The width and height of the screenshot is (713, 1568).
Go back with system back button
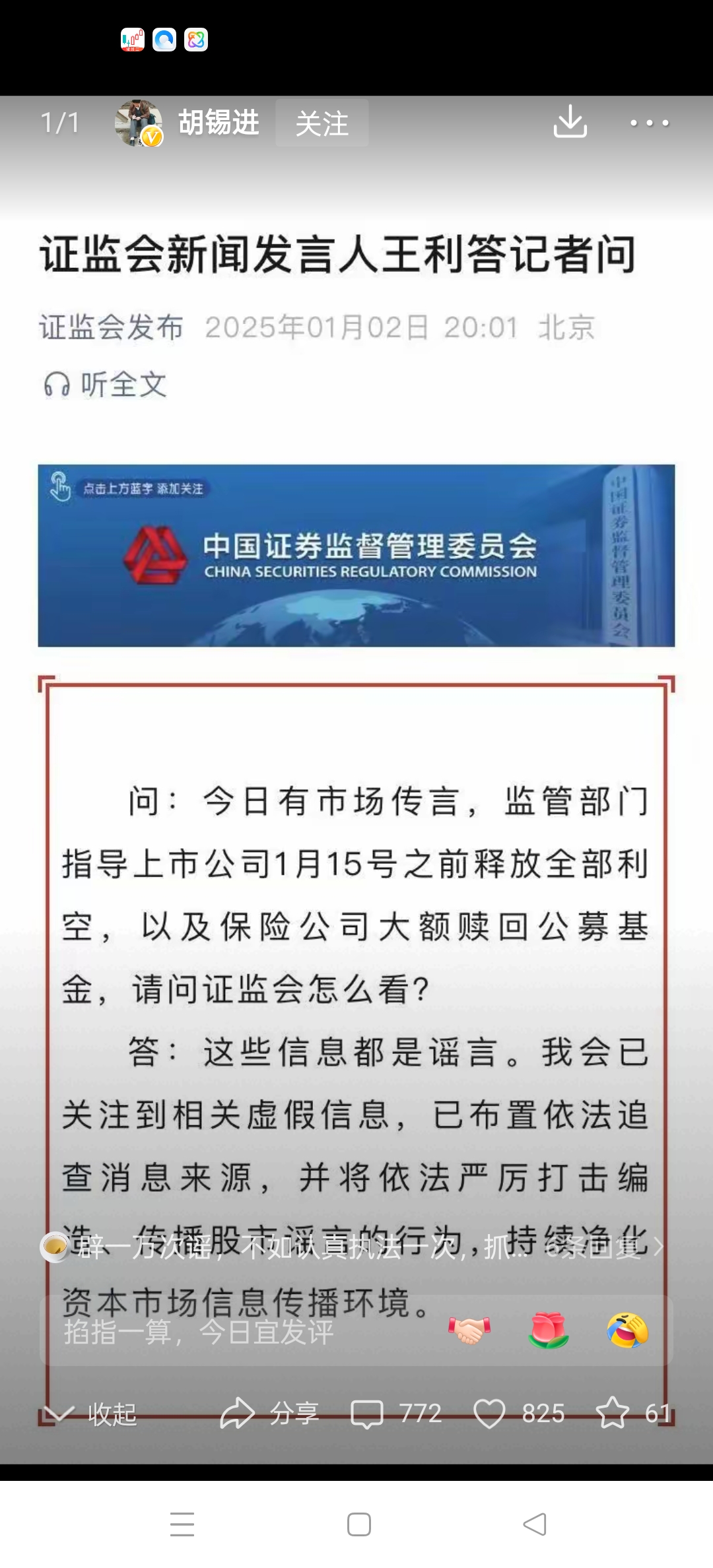pos(535,1524)
